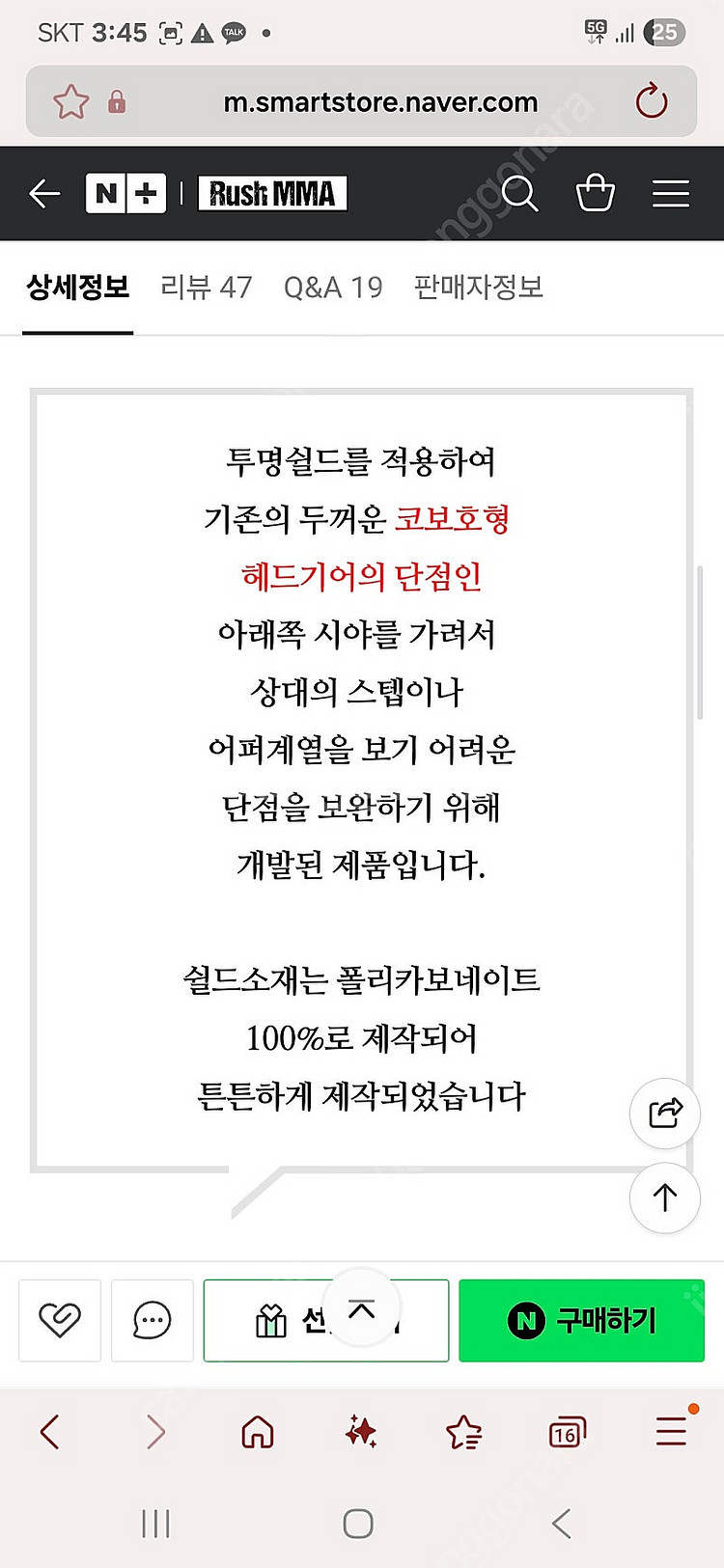Image resolution: width=724 pixels, height=1568 pixels.
Task: Tap the green 구매하기 purchase button
Action: coord(581,1320)
